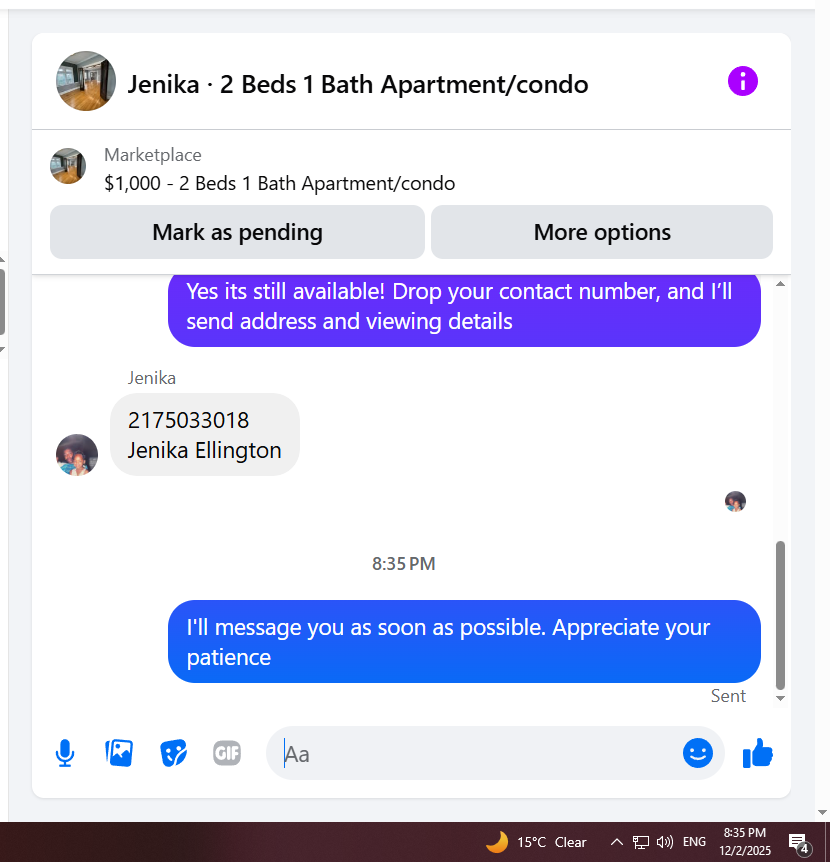Open the emoji picker

(x=697, y=753)
